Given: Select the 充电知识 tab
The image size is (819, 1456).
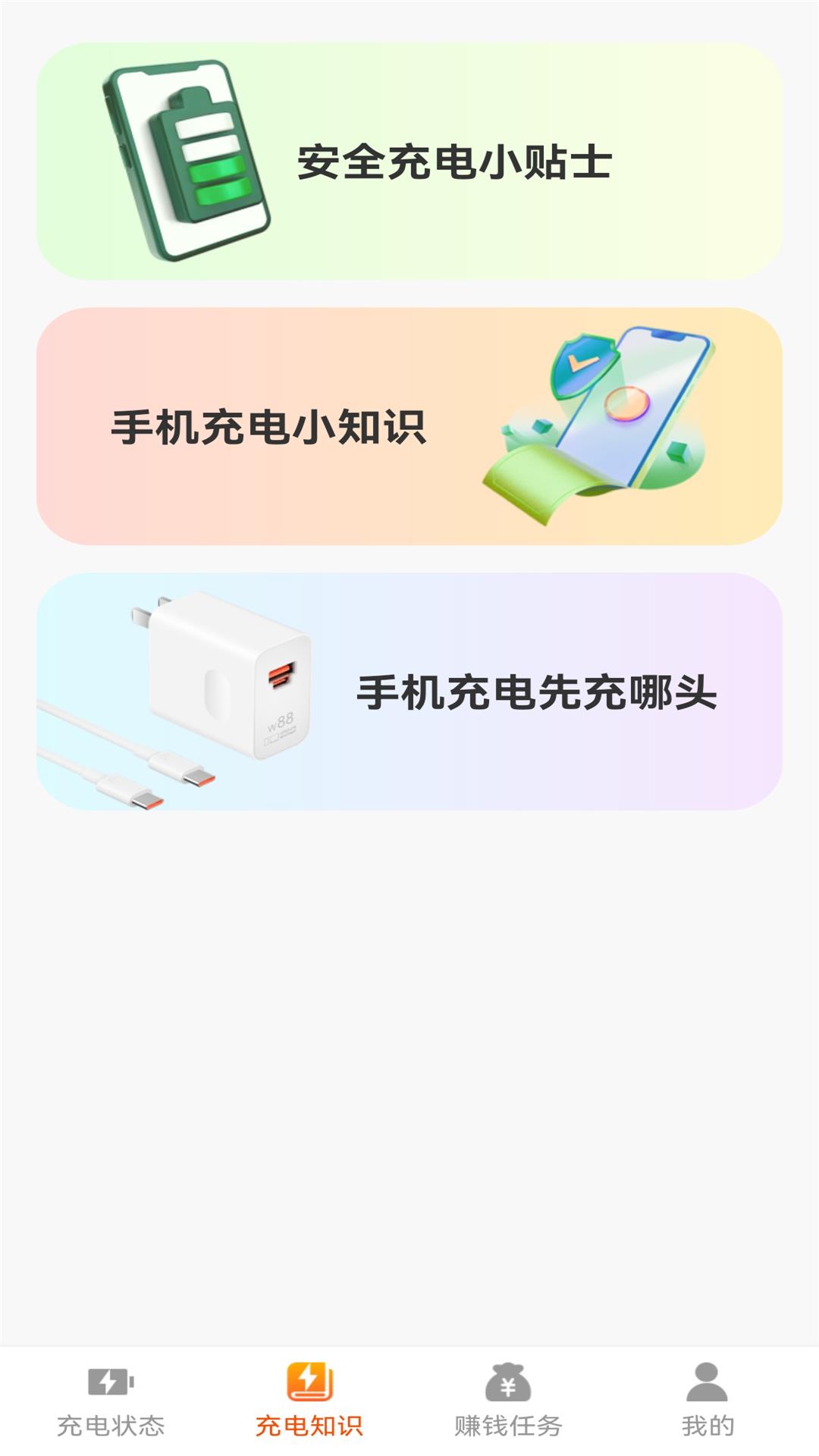Looking at the screenshot, I should 309,1400.
